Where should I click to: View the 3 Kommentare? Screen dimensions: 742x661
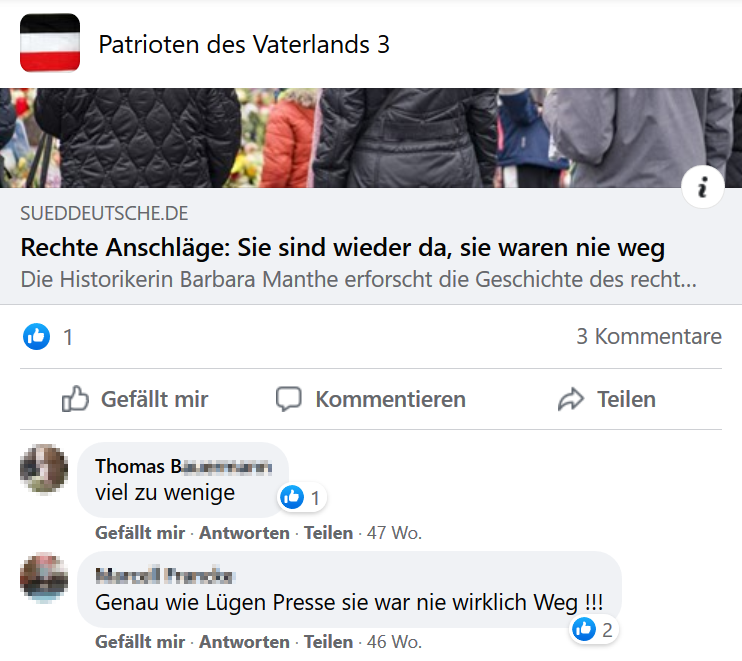point(648,337)
